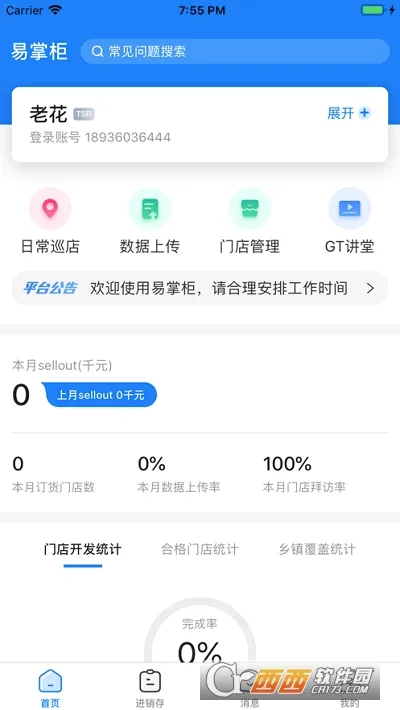Open 日常巡店
The image size is (400, 710).
coord(50,221)
